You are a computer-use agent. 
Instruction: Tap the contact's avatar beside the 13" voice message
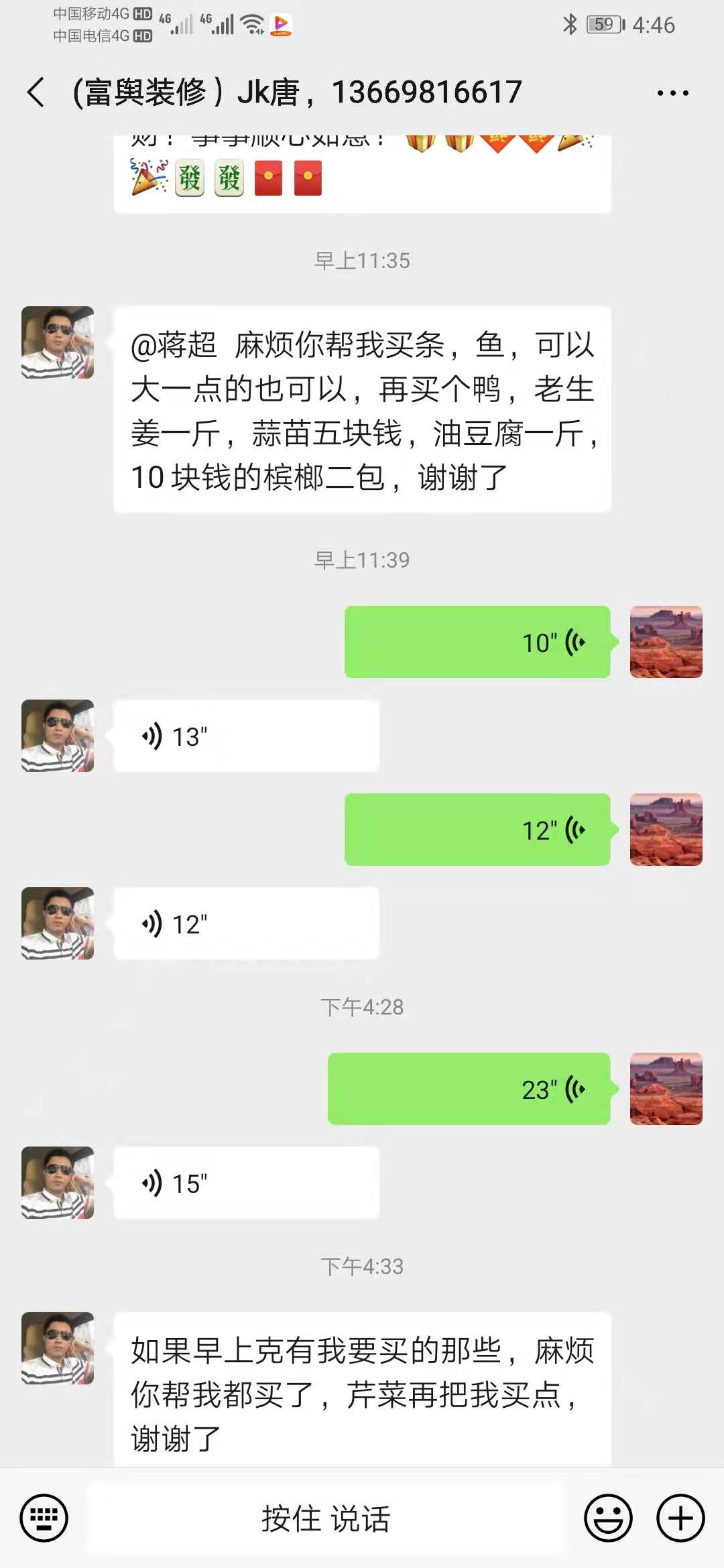[57, 736]
